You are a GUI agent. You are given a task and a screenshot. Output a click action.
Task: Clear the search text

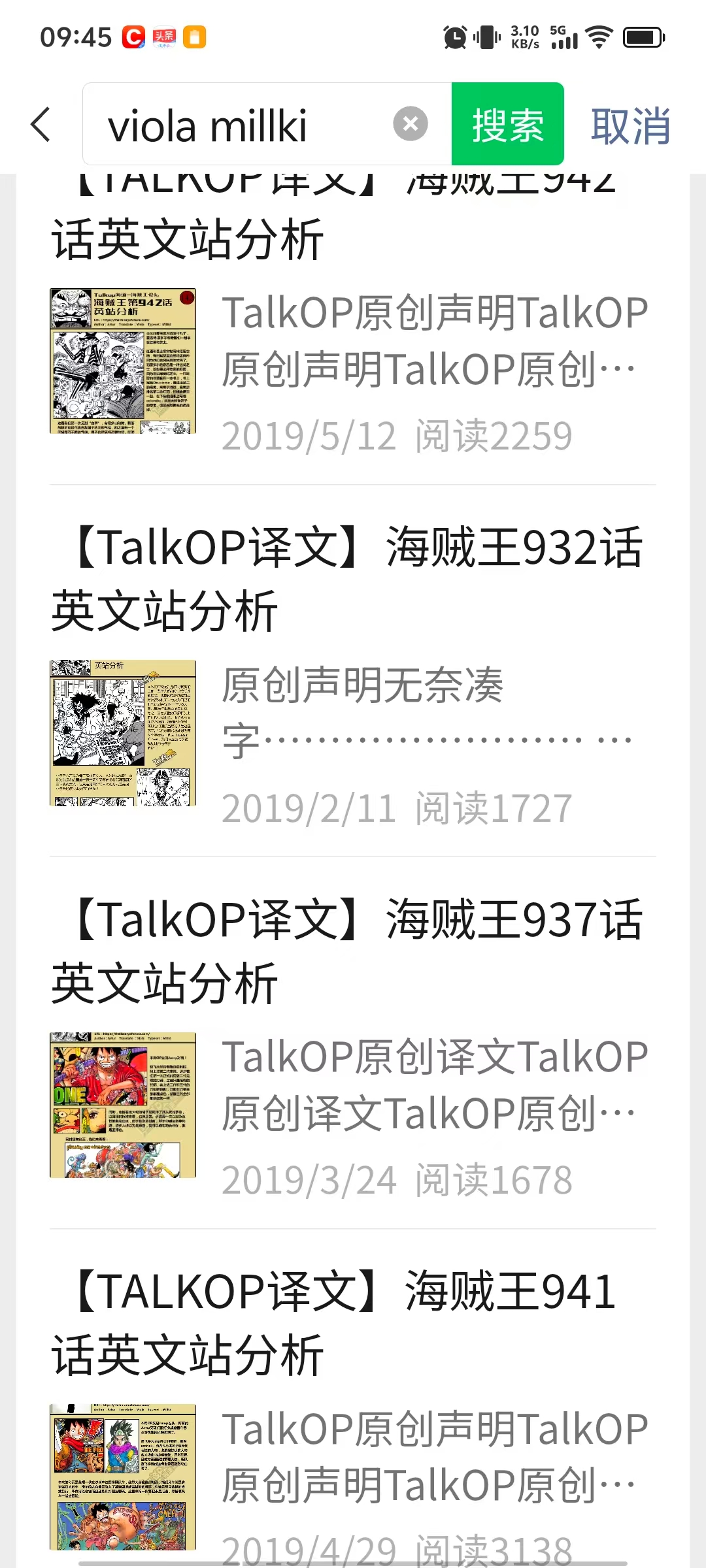click(411, 123)
